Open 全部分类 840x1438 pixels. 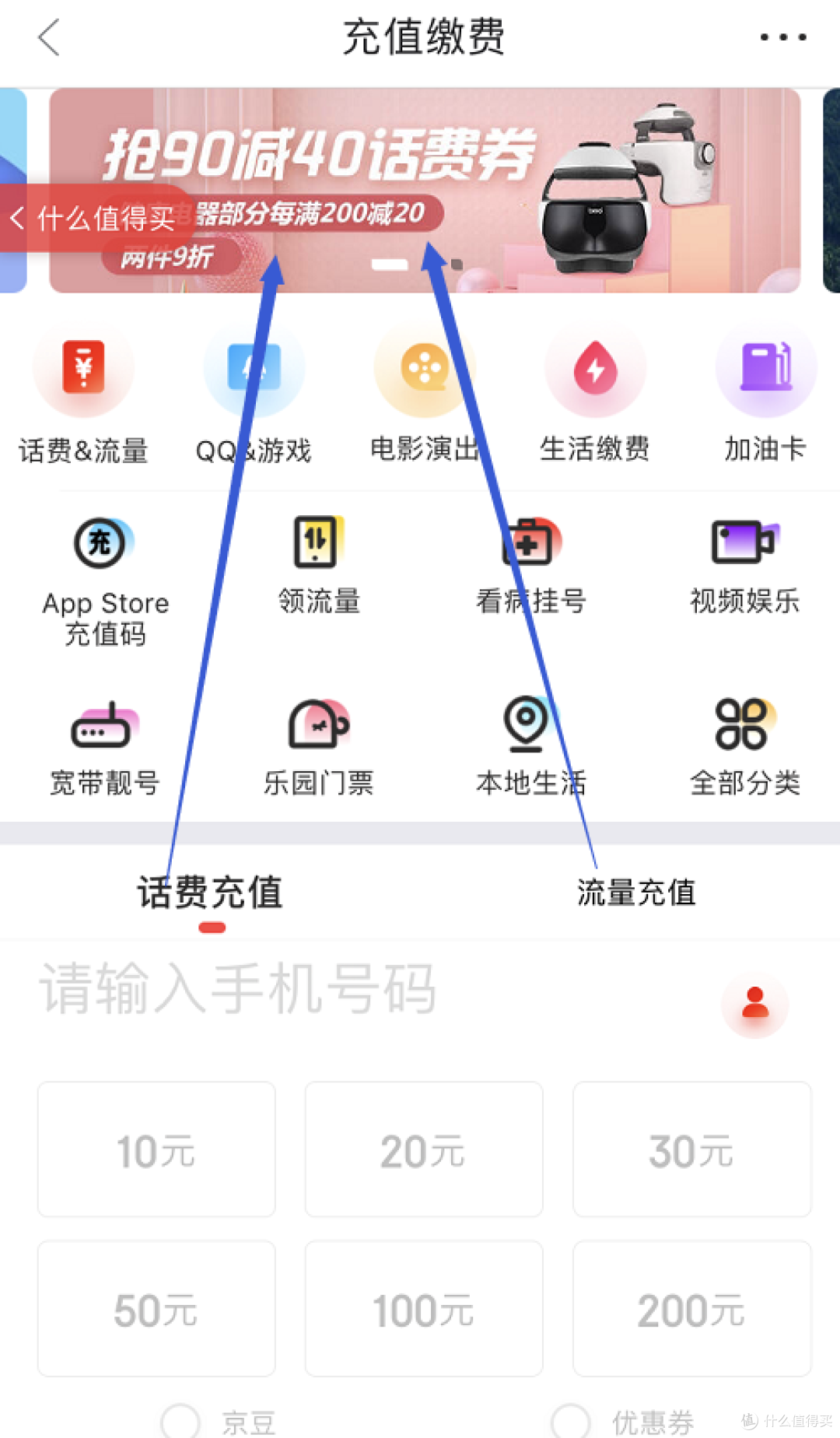(x=744, y=749)
